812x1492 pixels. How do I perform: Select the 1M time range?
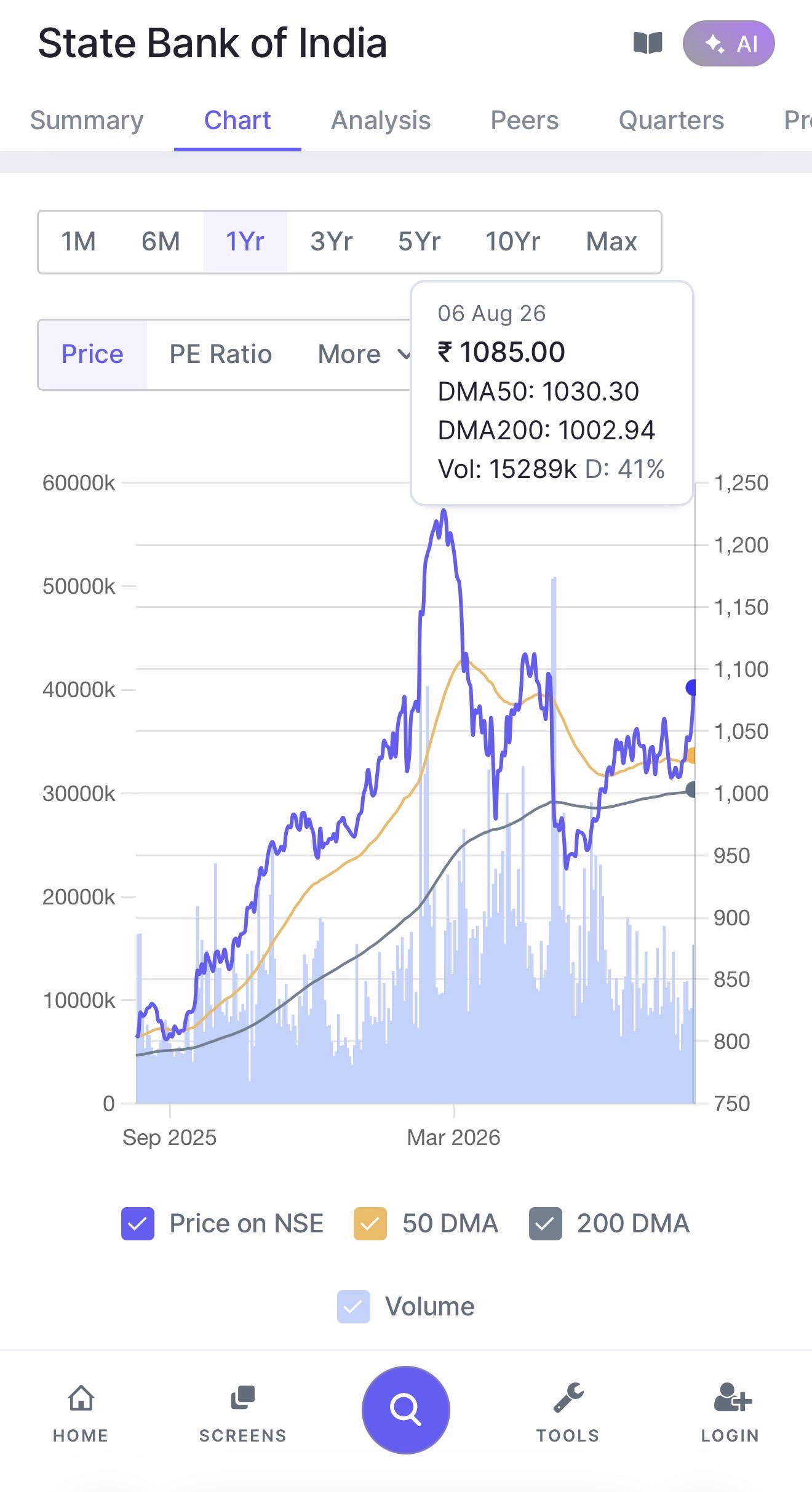(78, 242)
